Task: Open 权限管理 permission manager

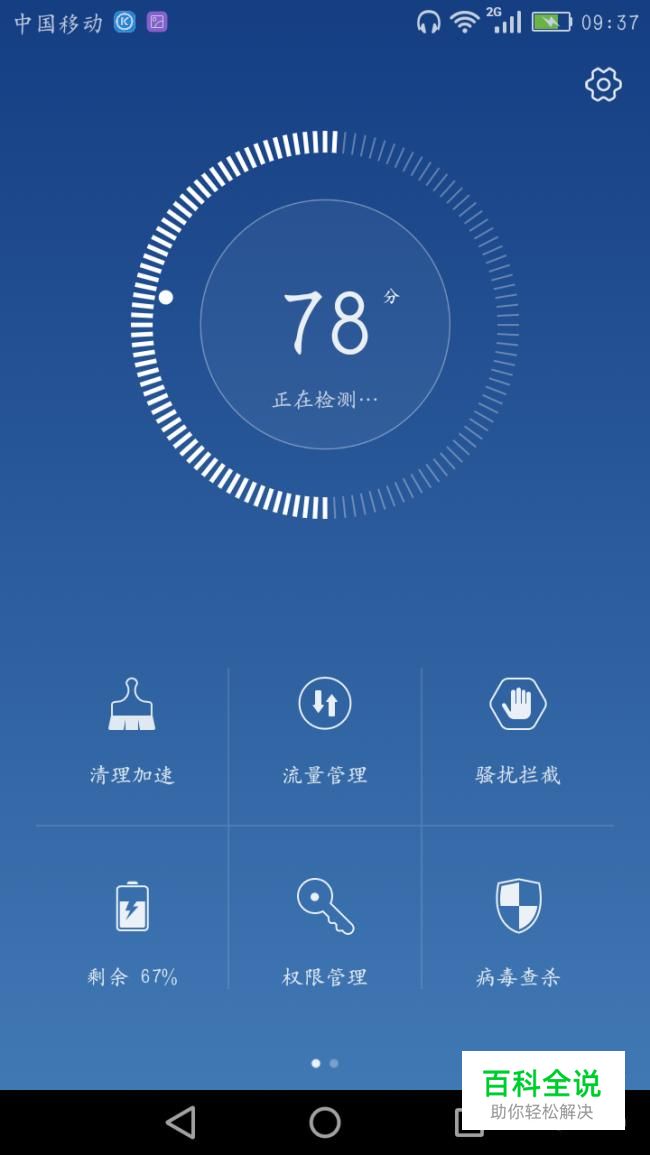Action: [x=325, y=932]
